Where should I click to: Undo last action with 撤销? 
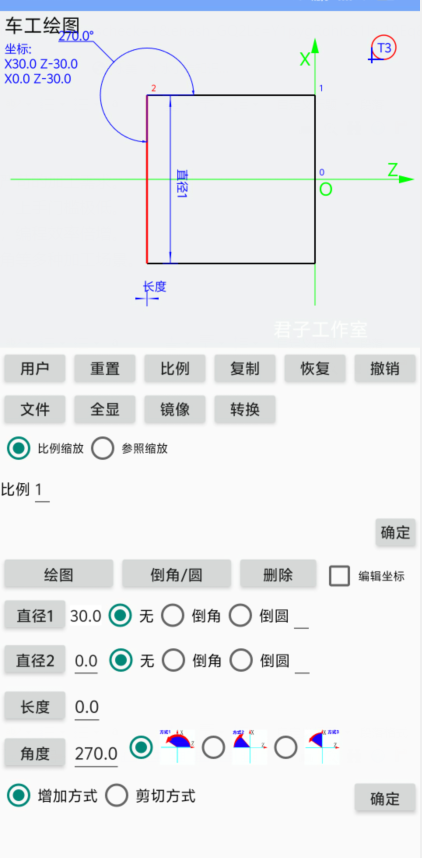(x=385, y=368)
